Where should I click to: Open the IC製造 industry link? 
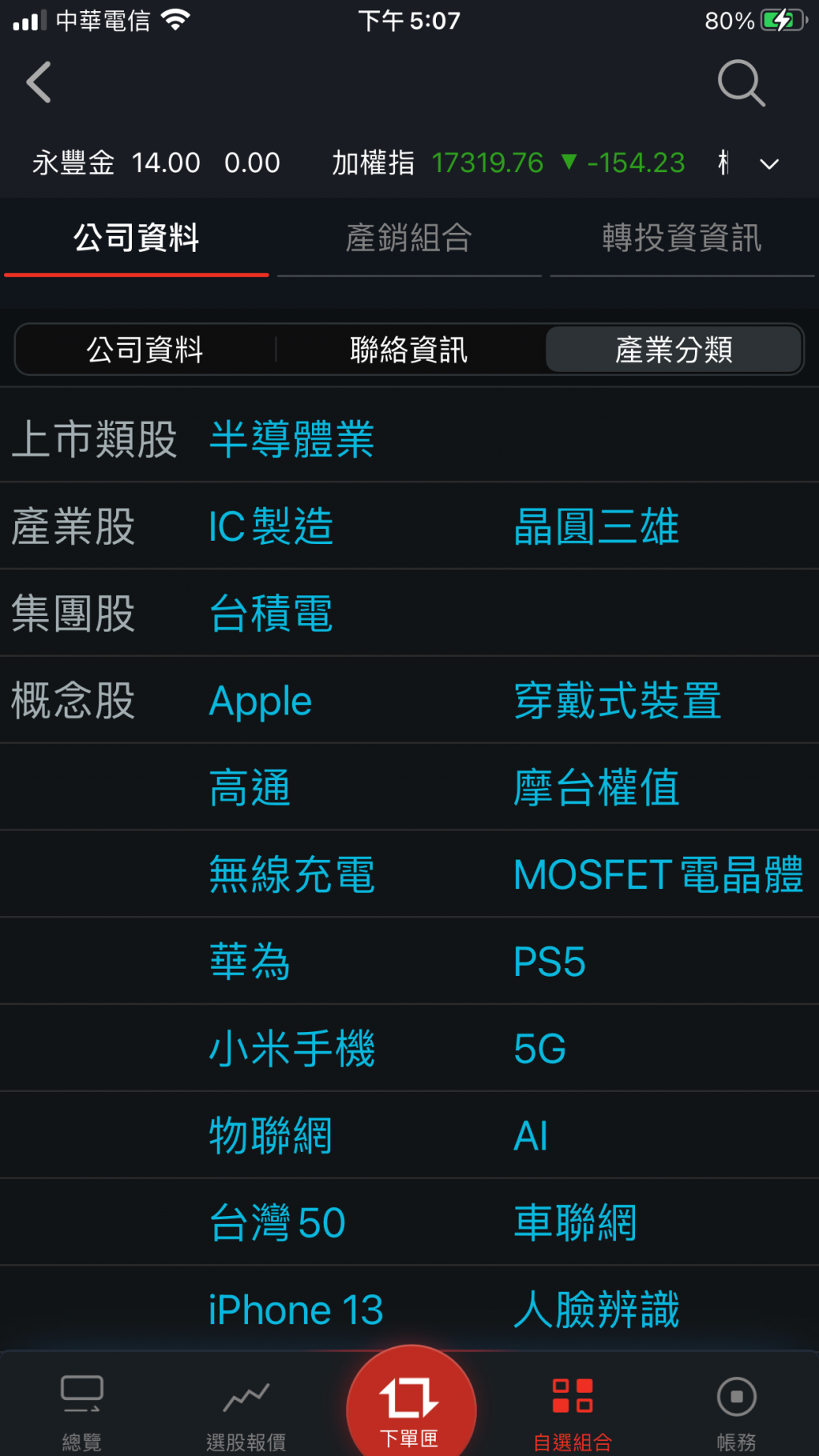270,526
